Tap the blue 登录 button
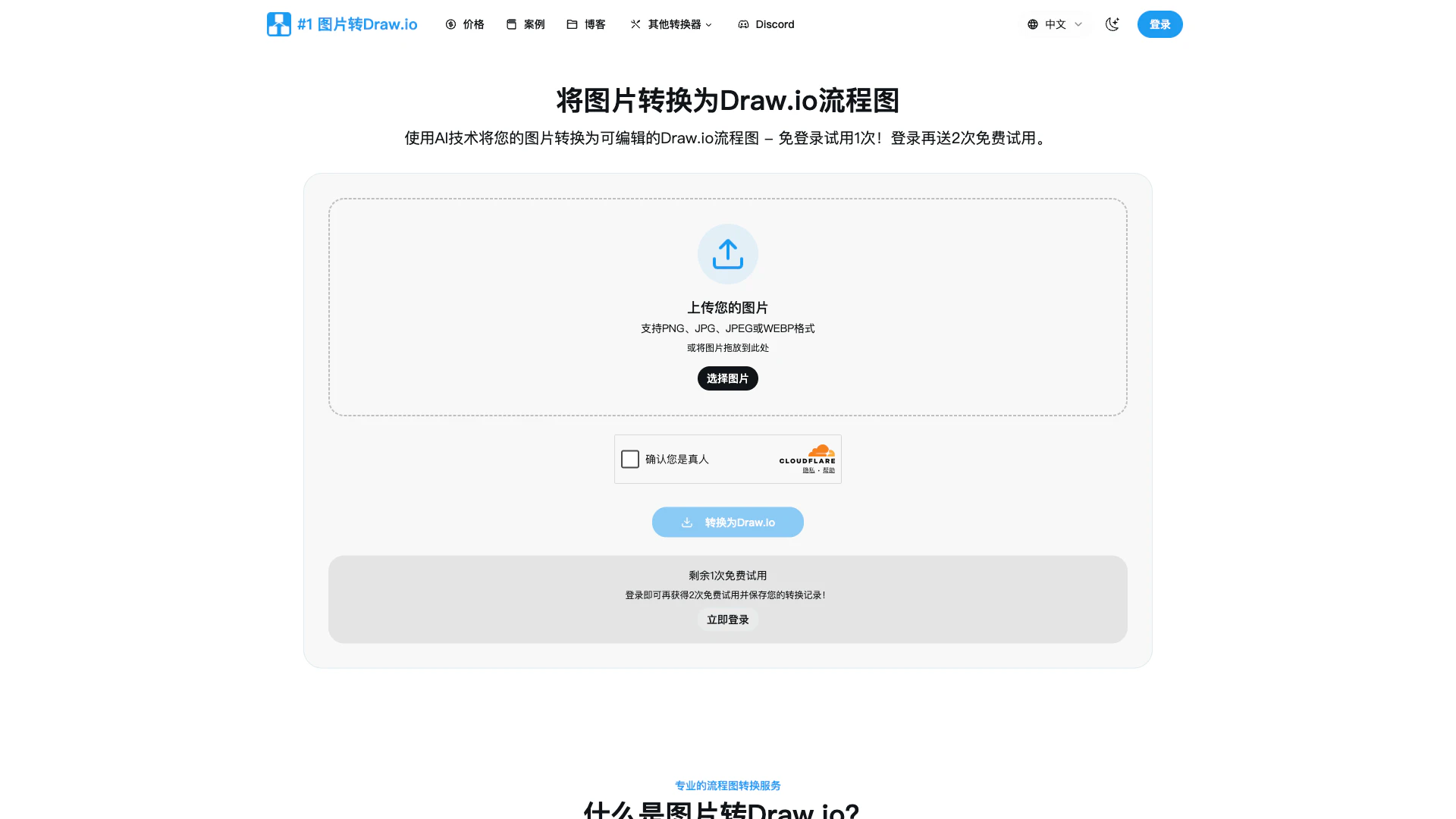The height and width of the screenshot is (819, 1456). coord(1159,24)
